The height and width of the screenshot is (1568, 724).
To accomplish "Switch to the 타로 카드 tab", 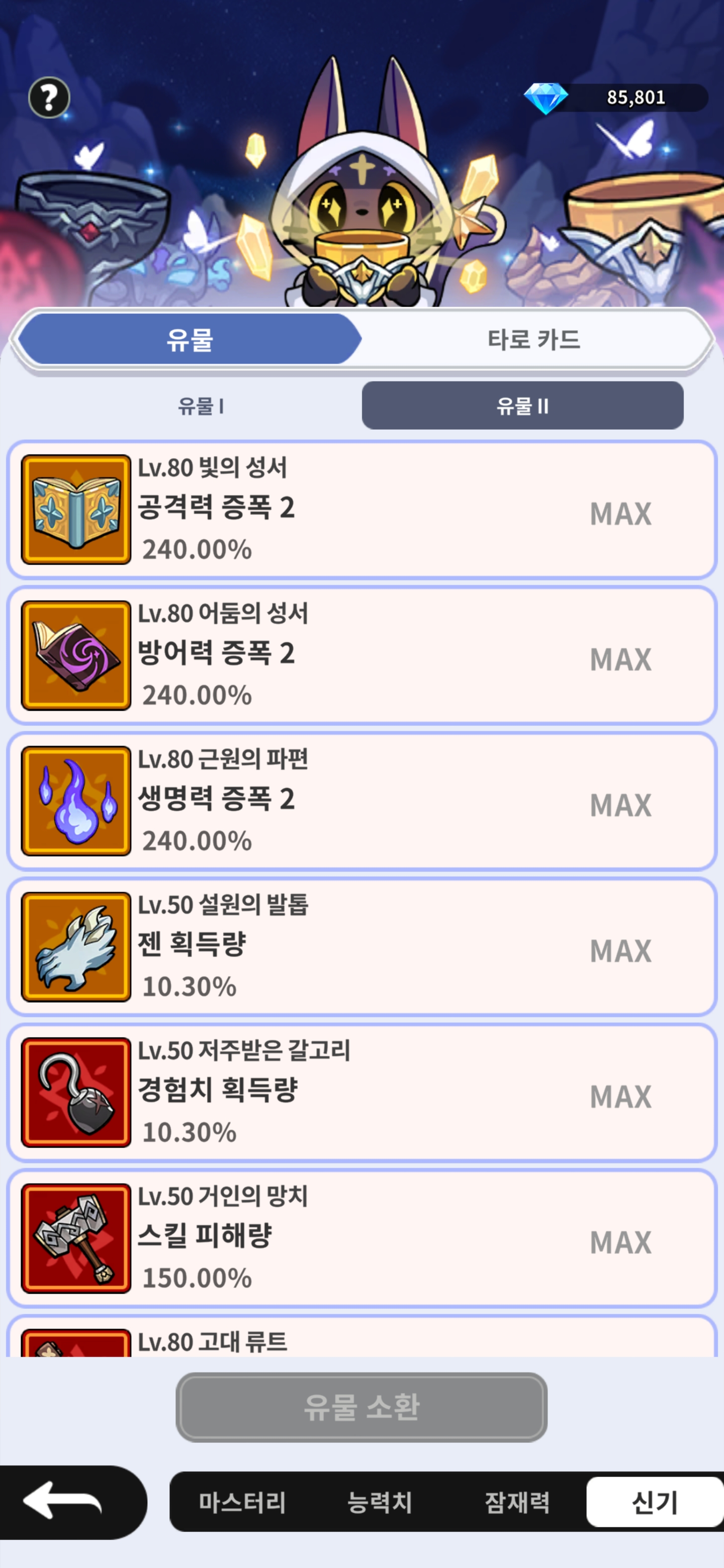I will tap(533, 340).
